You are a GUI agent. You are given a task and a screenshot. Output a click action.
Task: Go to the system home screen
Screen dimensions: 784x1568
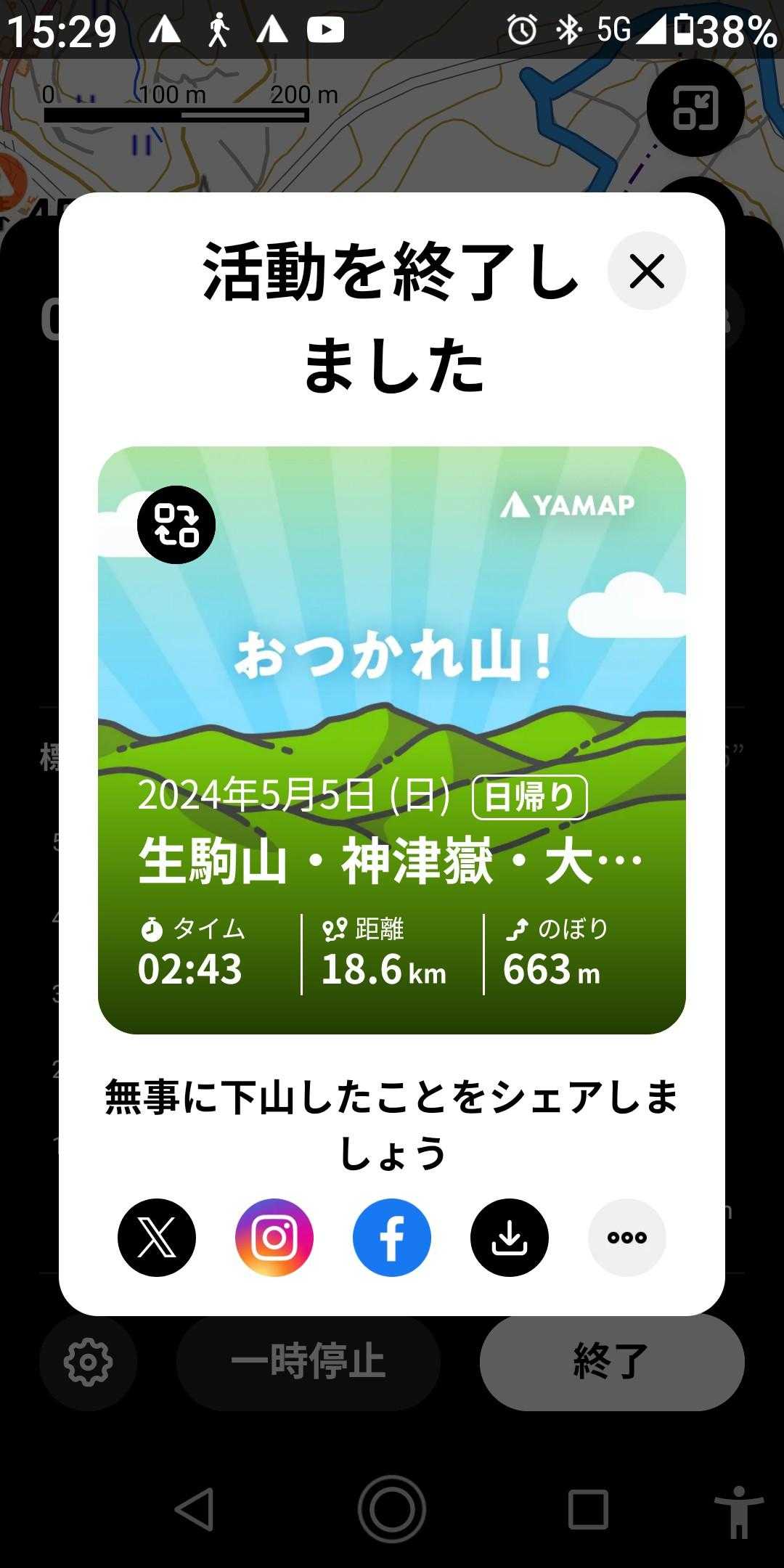click(392, 1510)
